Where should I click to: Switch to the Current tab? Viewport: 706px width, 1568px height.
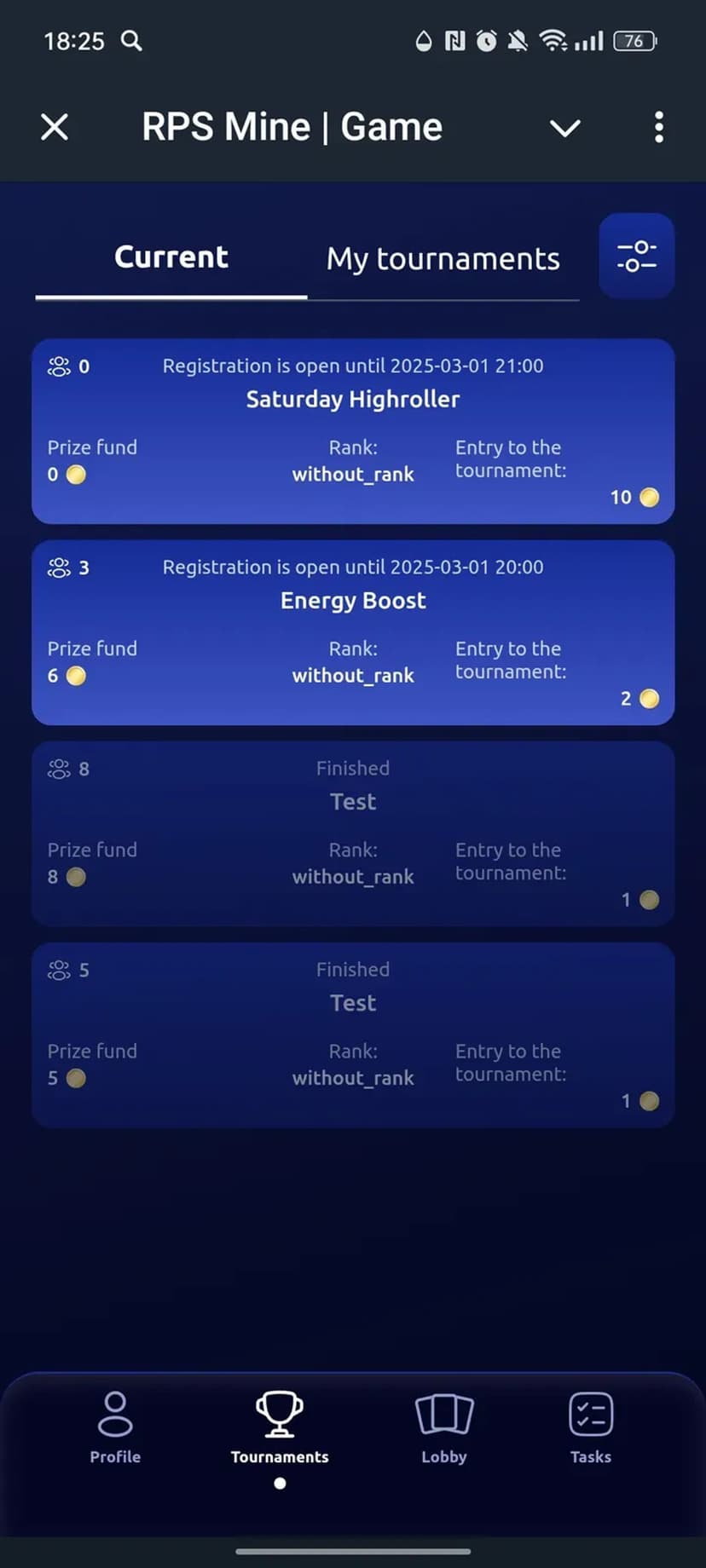171,257
